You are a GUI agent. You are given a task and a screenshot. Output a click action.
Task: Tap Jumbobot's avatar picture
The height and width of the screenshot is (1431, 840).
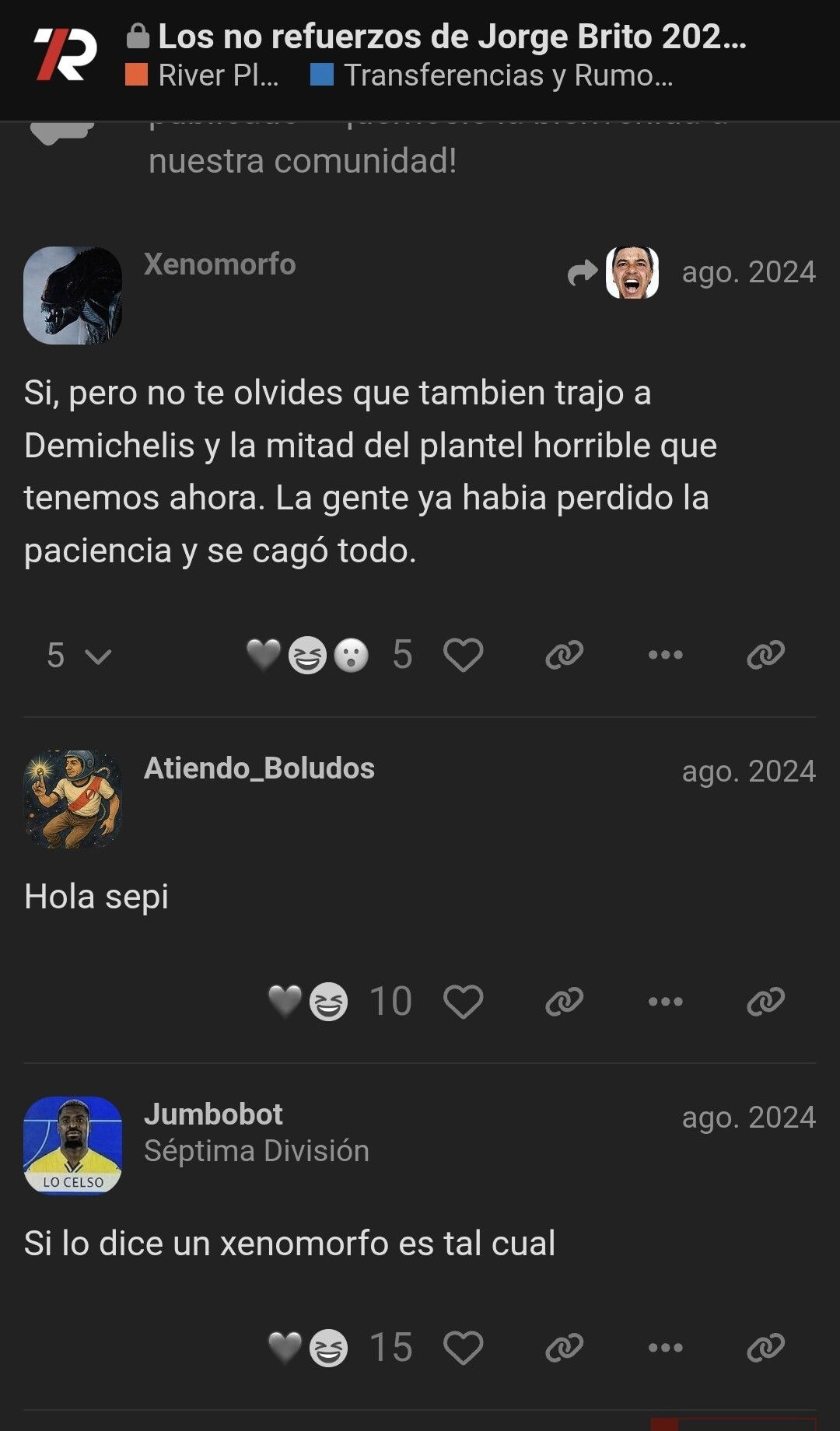coord(73,1145)
